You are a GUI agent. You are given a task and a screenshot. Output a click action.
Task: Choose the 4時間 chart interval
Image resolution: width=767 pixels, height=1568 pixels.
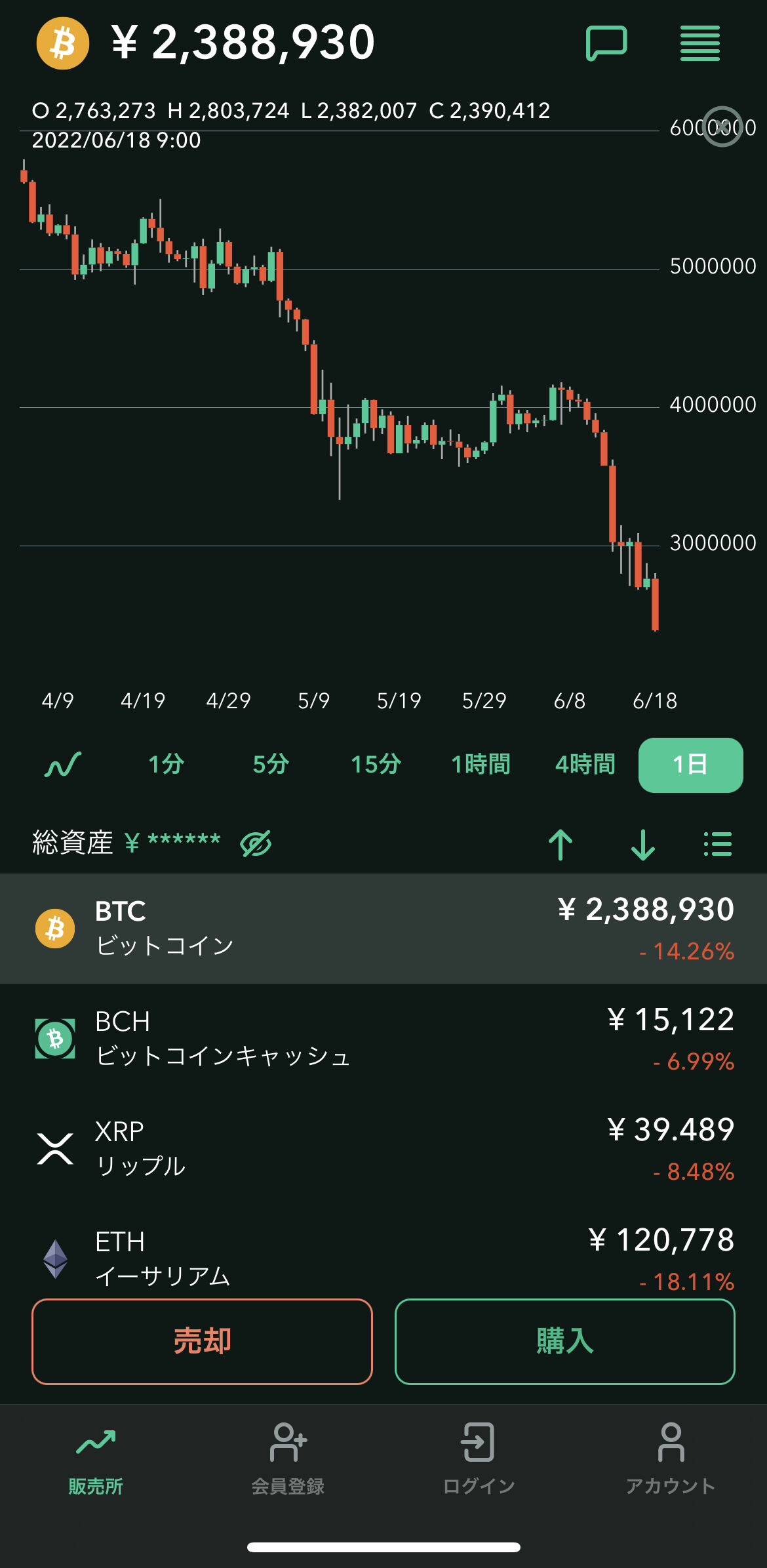pyautogui.click(x=585, y=765)
